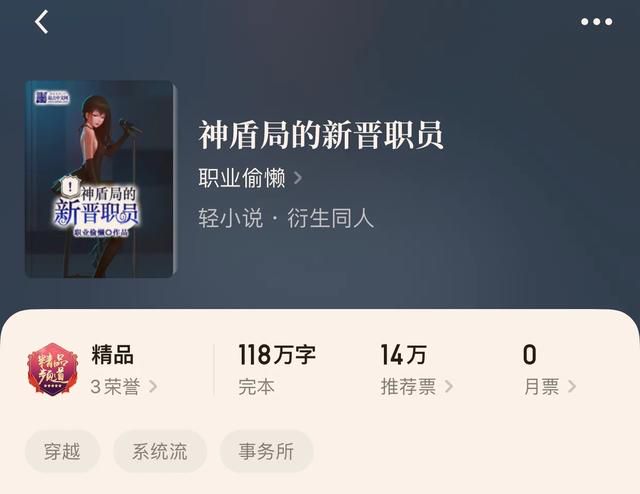640x494 pixels.
Task: Select the 系统流 tag chip
Action: [x=160, y=451]
